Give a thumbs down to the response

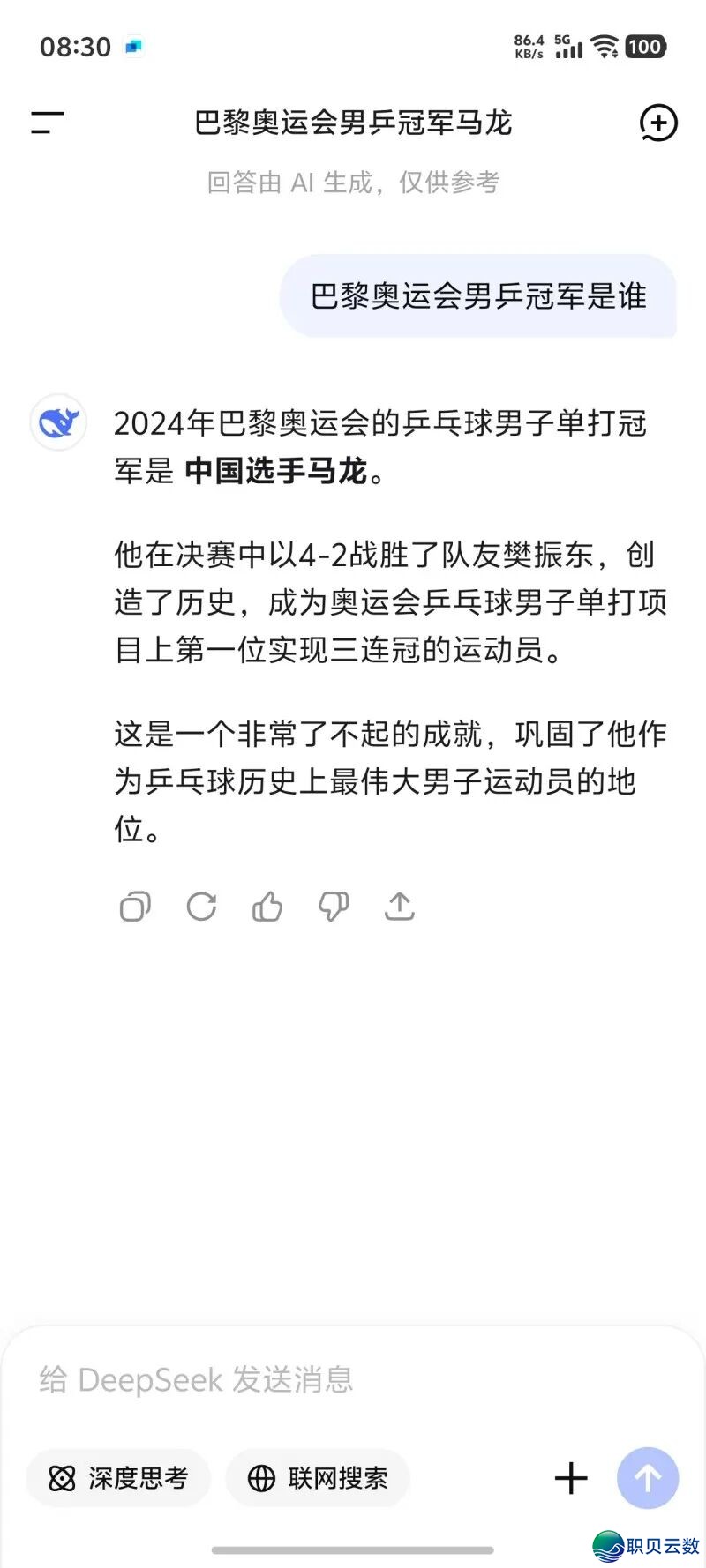click(333, 906)
